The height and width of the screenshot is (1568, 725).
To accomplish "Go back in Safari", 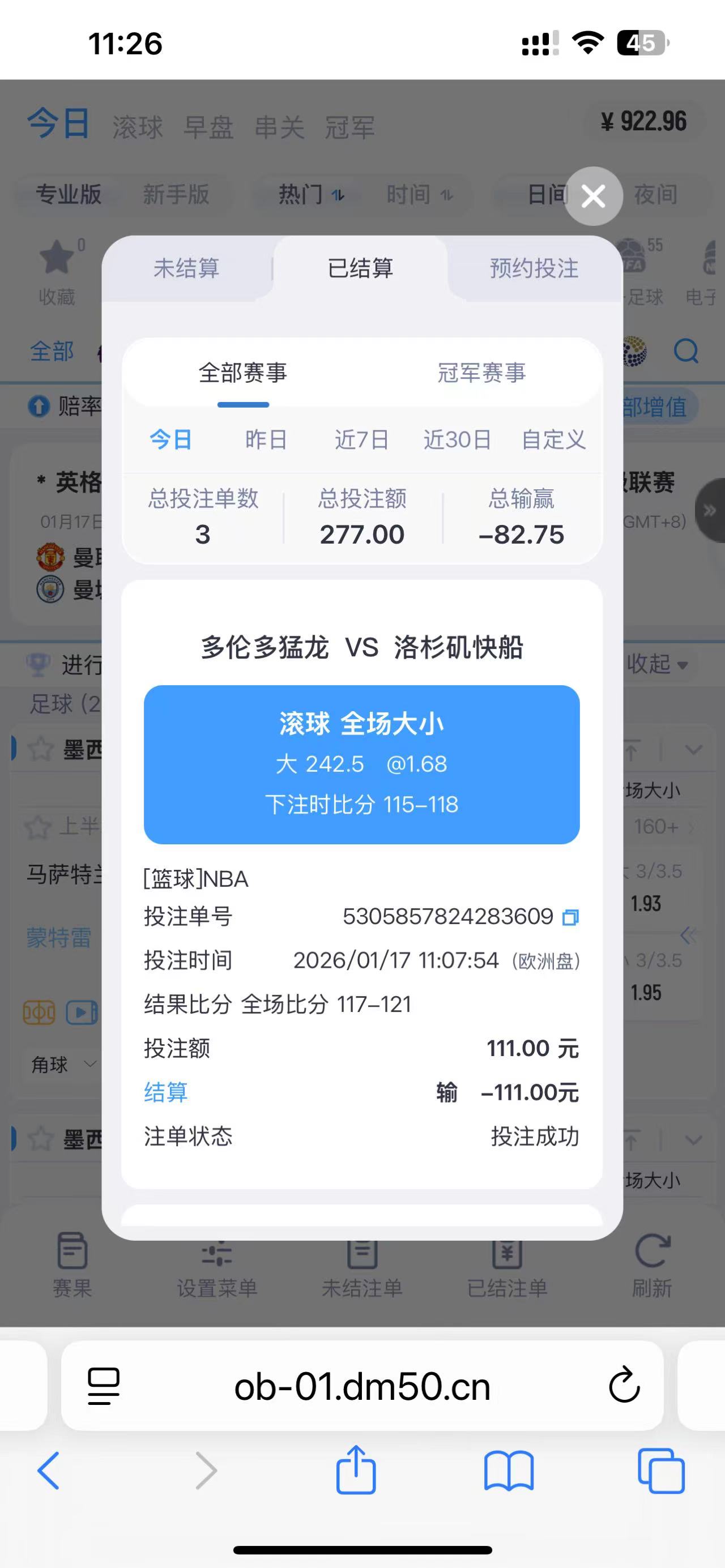I will [x=49, y=1471].
